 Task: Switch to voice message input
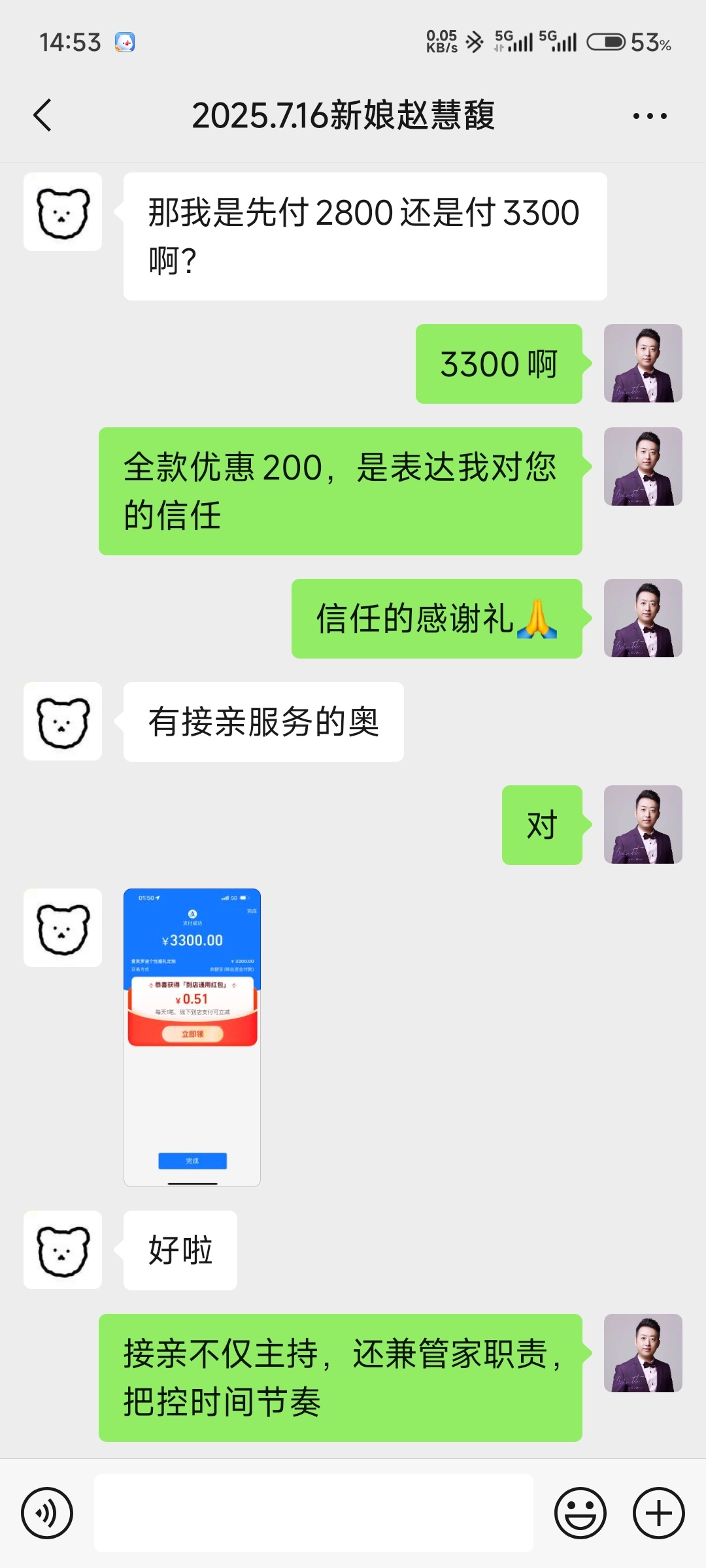(x=47, y=1513)
